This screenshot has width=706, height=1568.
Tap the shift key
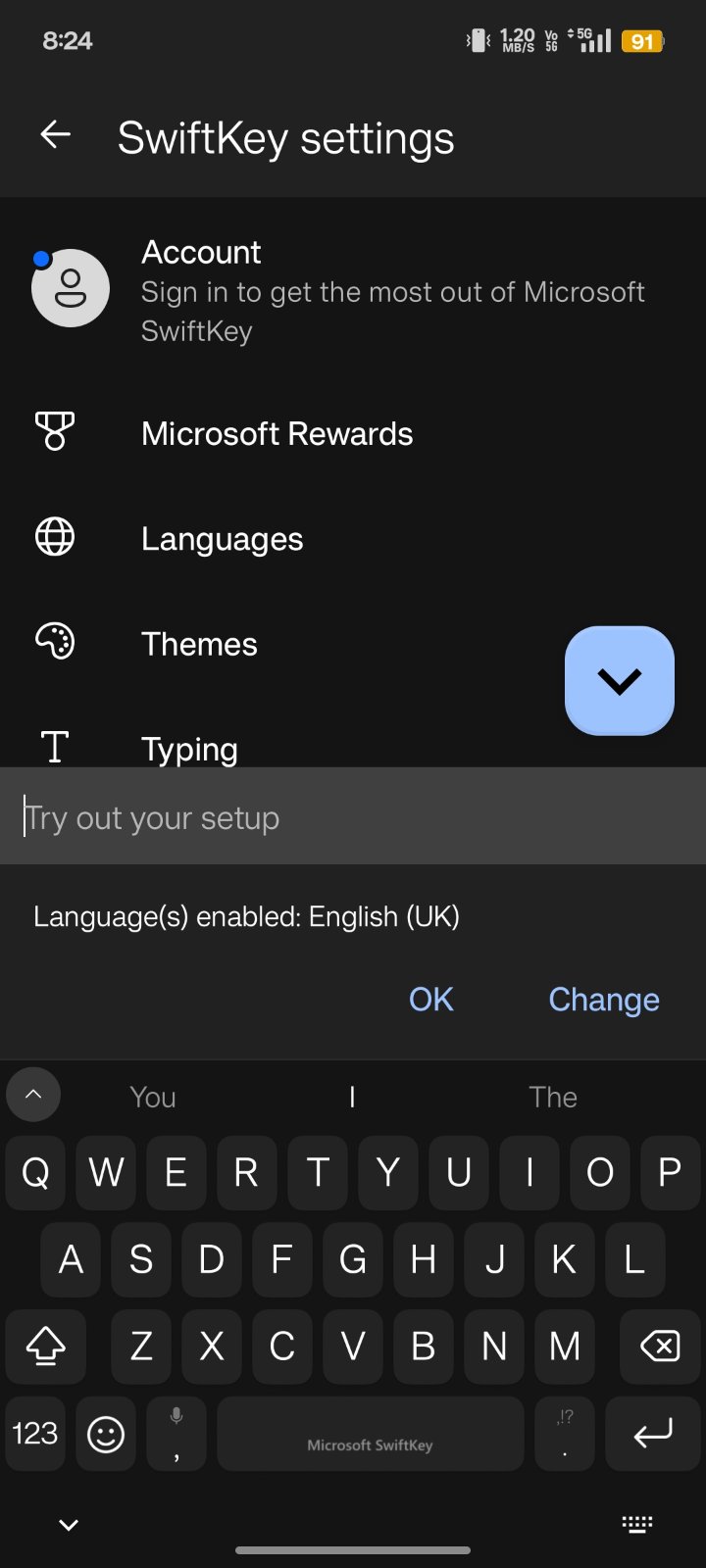[45, 1347]
